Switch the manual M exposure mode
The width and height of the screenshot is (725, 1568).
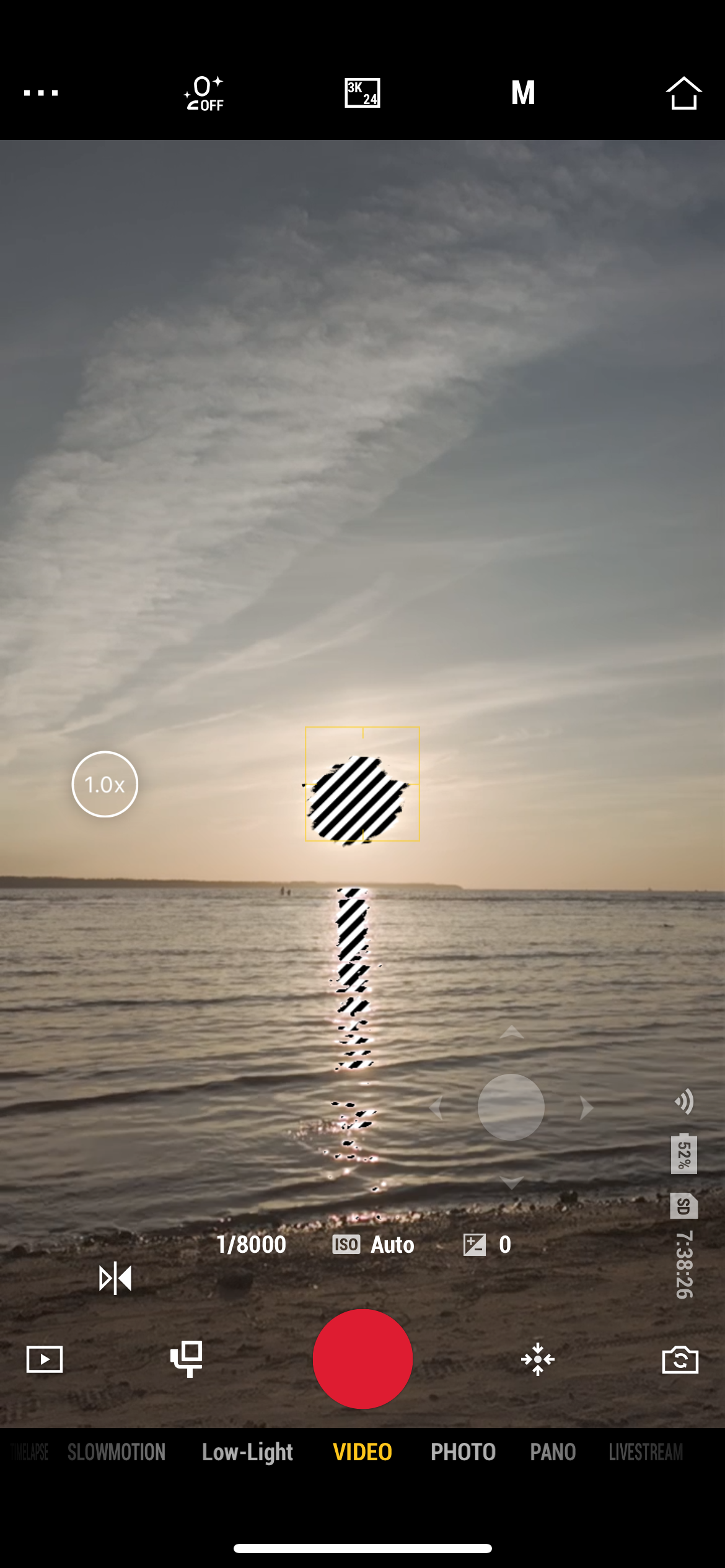pyautogui.click(x=523, y=93)
